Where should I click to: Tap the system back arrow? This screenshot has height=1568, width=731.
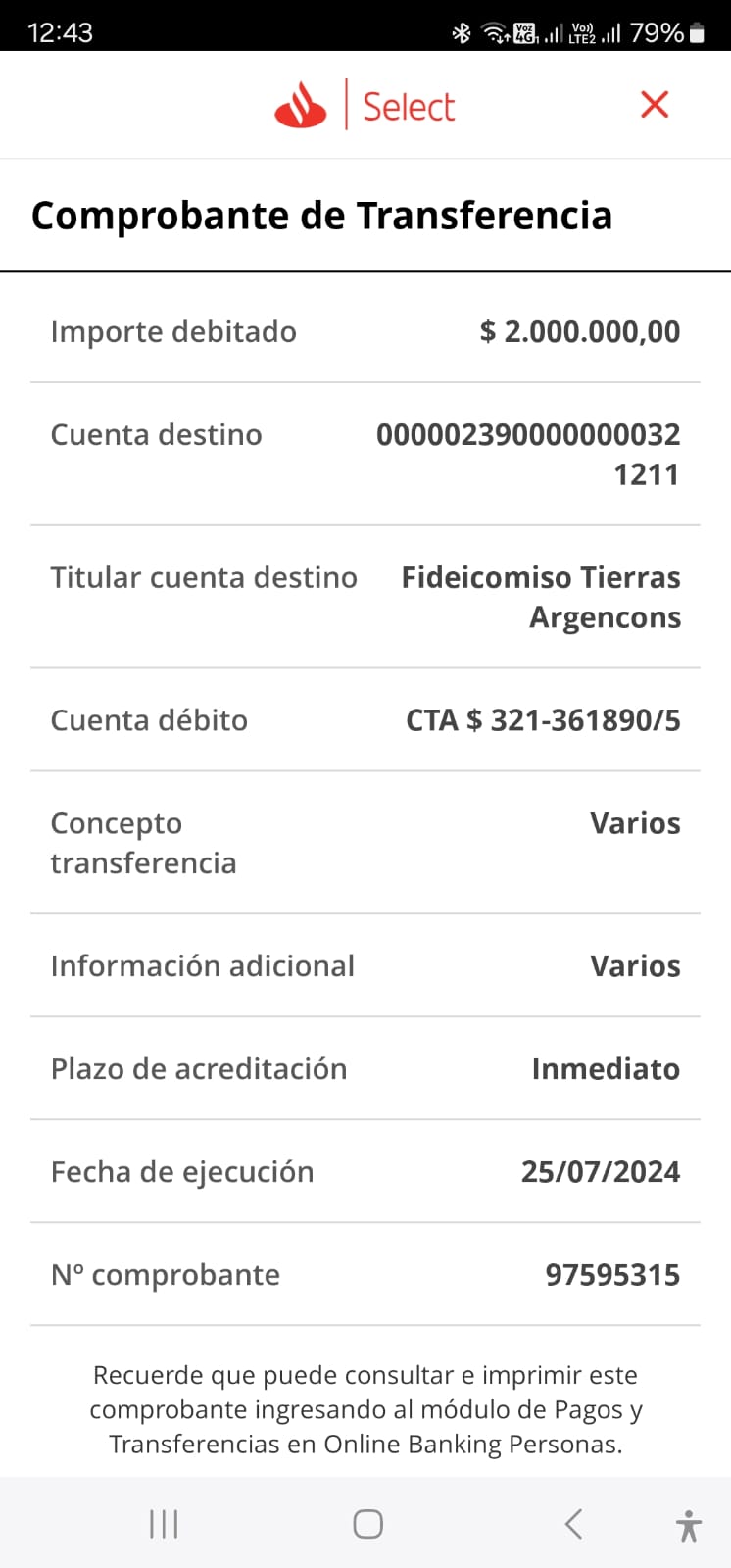click(573, 1524)
